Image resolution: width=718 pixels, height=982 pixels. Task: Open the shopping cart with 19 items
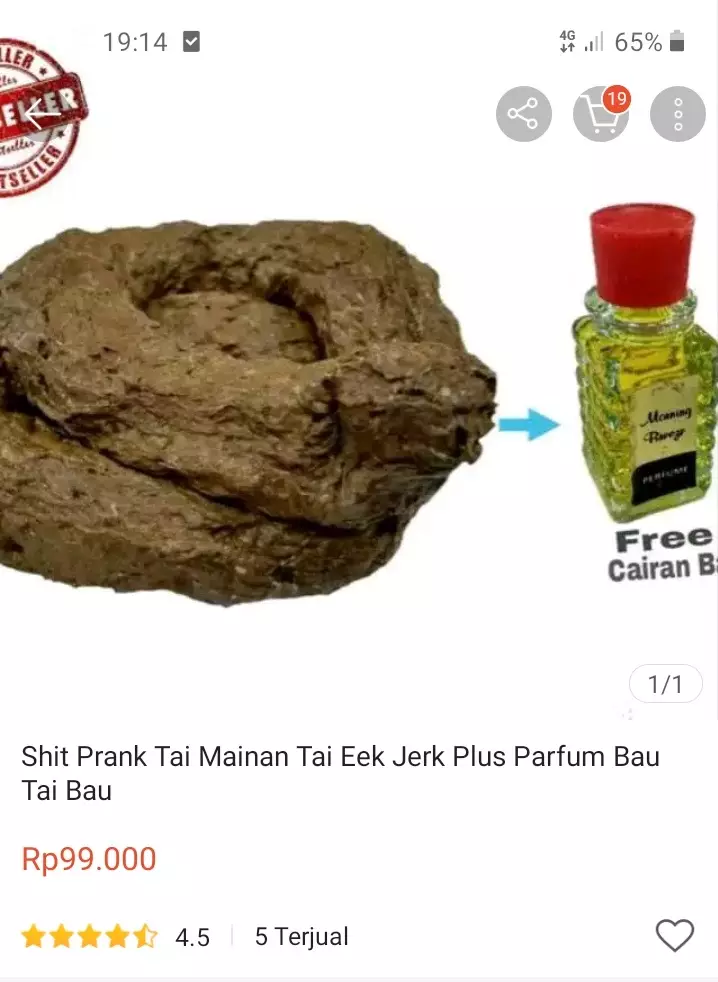coord(600,114)
